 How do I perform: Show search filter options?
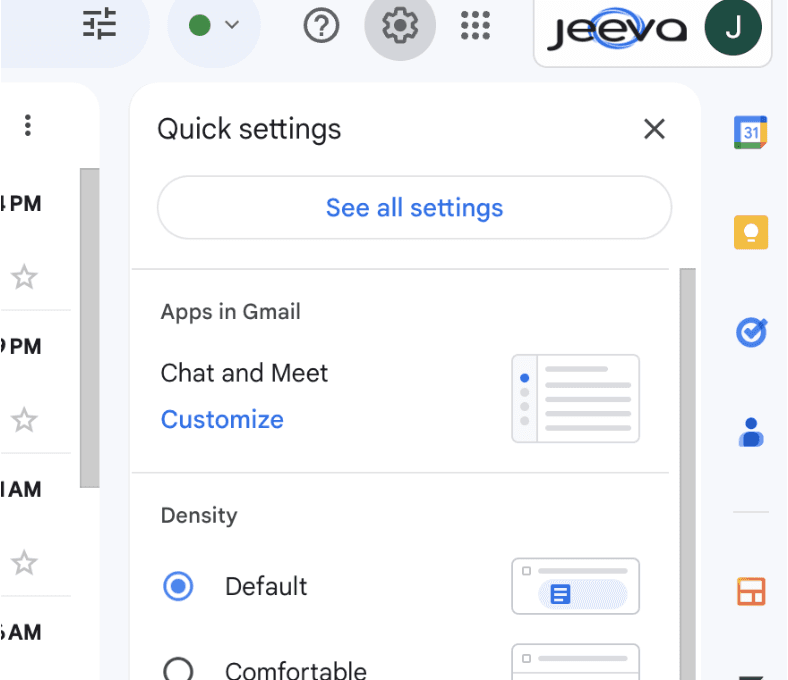pos(100,24)
